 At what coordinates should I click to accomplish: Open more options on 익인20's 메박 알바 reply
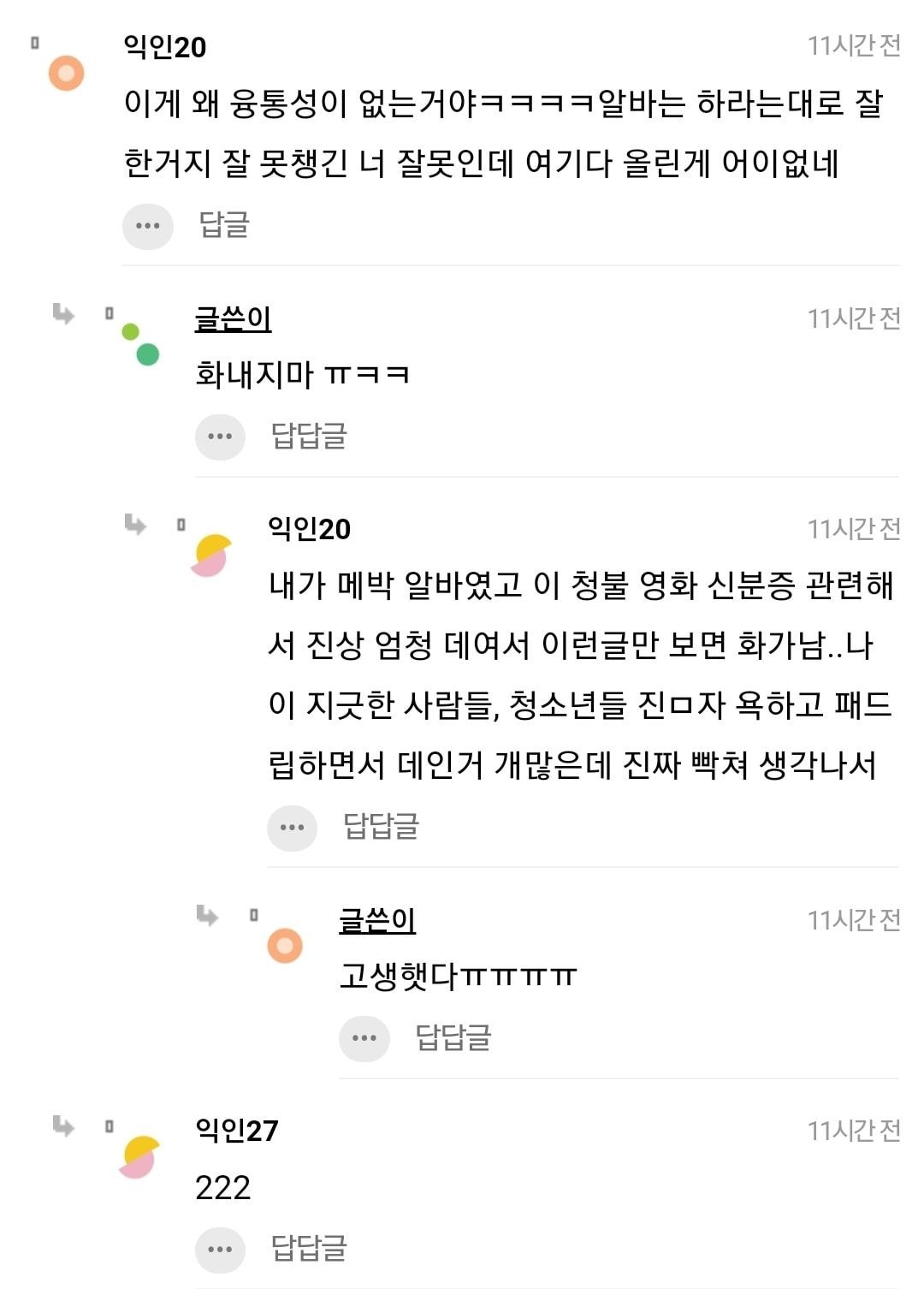(x=292, y=827)
